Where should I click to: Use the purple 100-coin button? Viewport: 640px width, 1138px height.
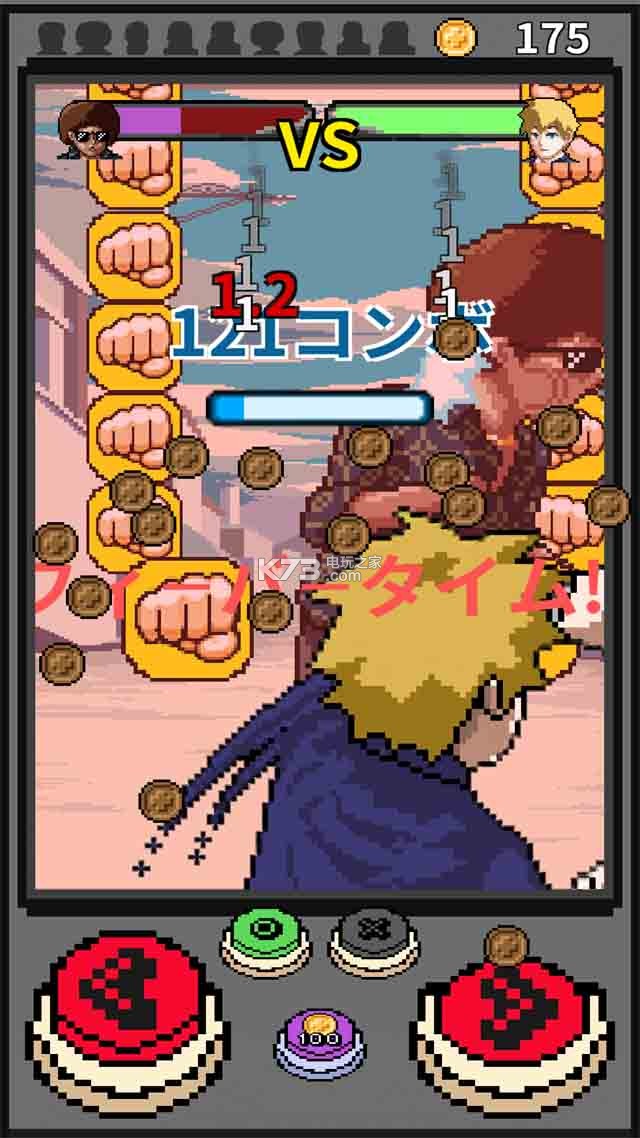point(320,1035)
